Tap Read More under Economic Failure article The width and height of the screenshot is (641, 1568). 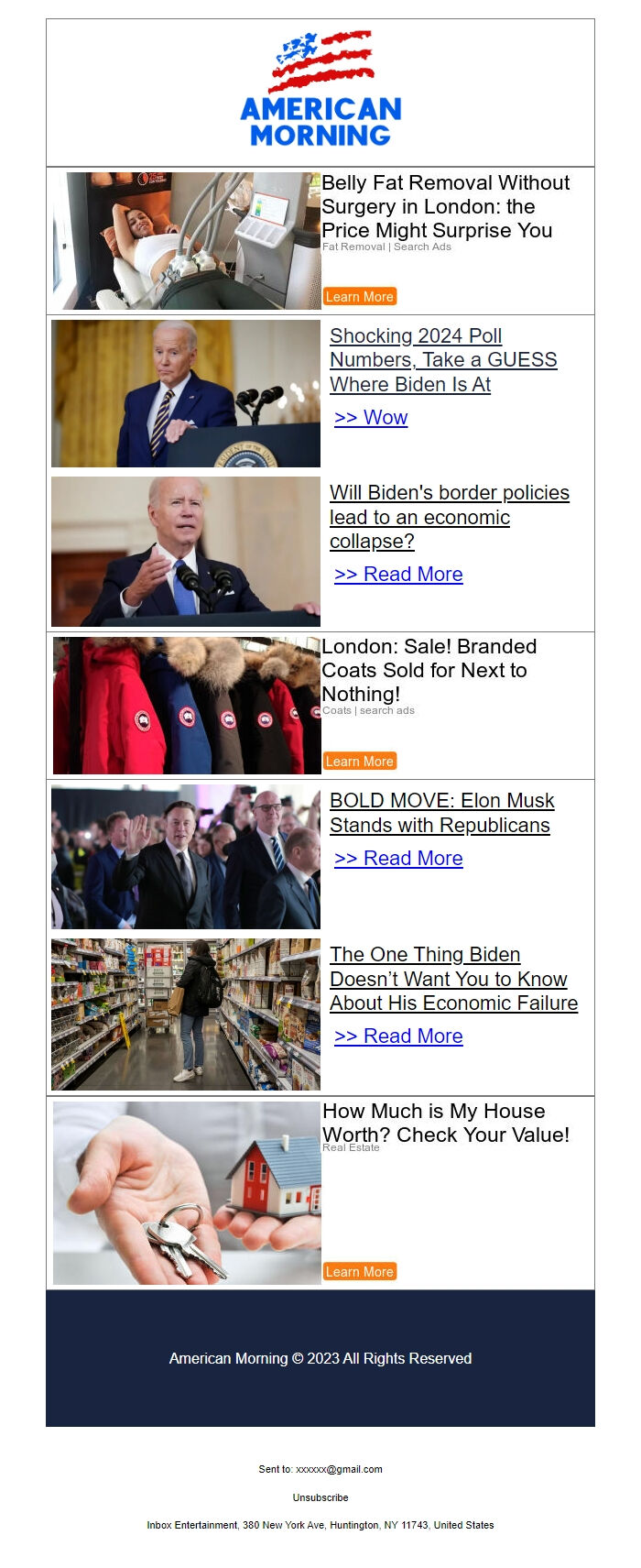398,1036
